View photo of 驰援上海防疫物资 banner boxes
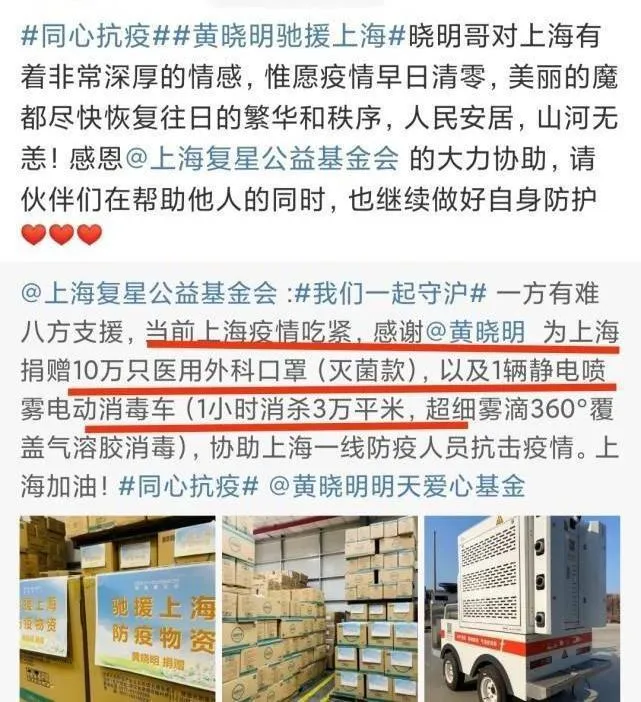The image size is (641, 702). click(116, 608)
